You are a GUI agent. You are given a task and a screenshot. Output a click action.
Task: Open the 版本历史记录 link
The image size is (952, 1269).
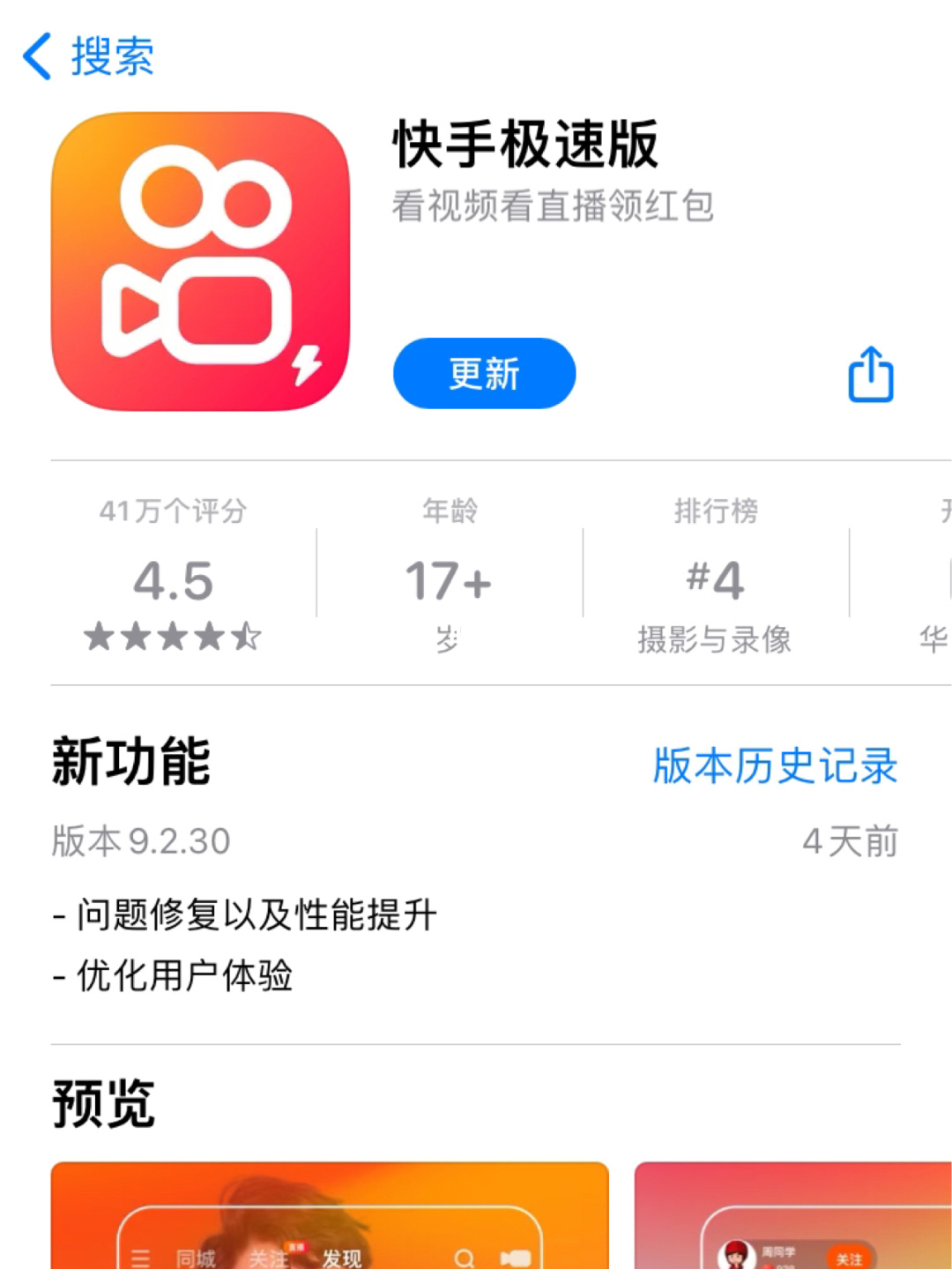pyautogui.click(x=774, y=765)
